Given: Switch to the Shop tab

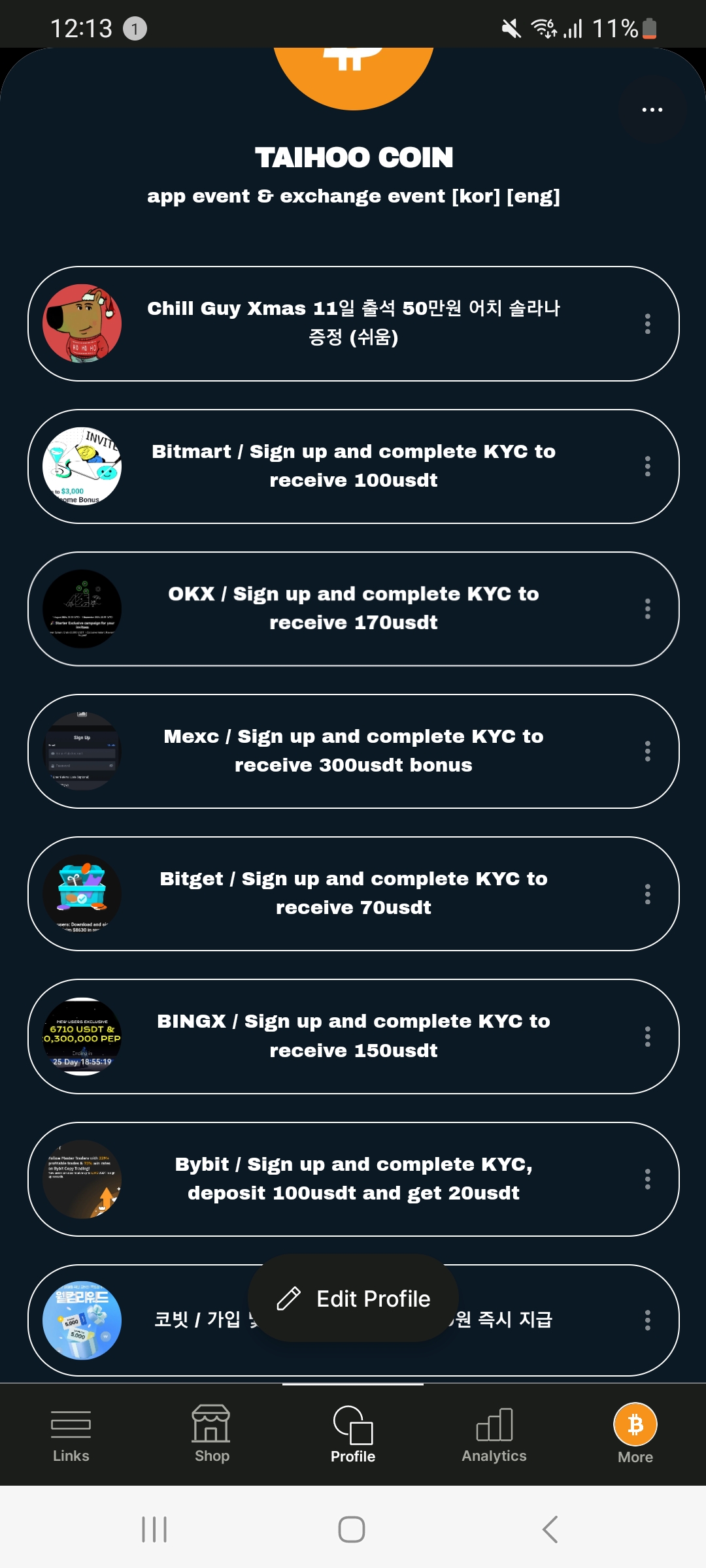Looking at the screenshot, I should pyautogui.click(x=212, y=1434).
